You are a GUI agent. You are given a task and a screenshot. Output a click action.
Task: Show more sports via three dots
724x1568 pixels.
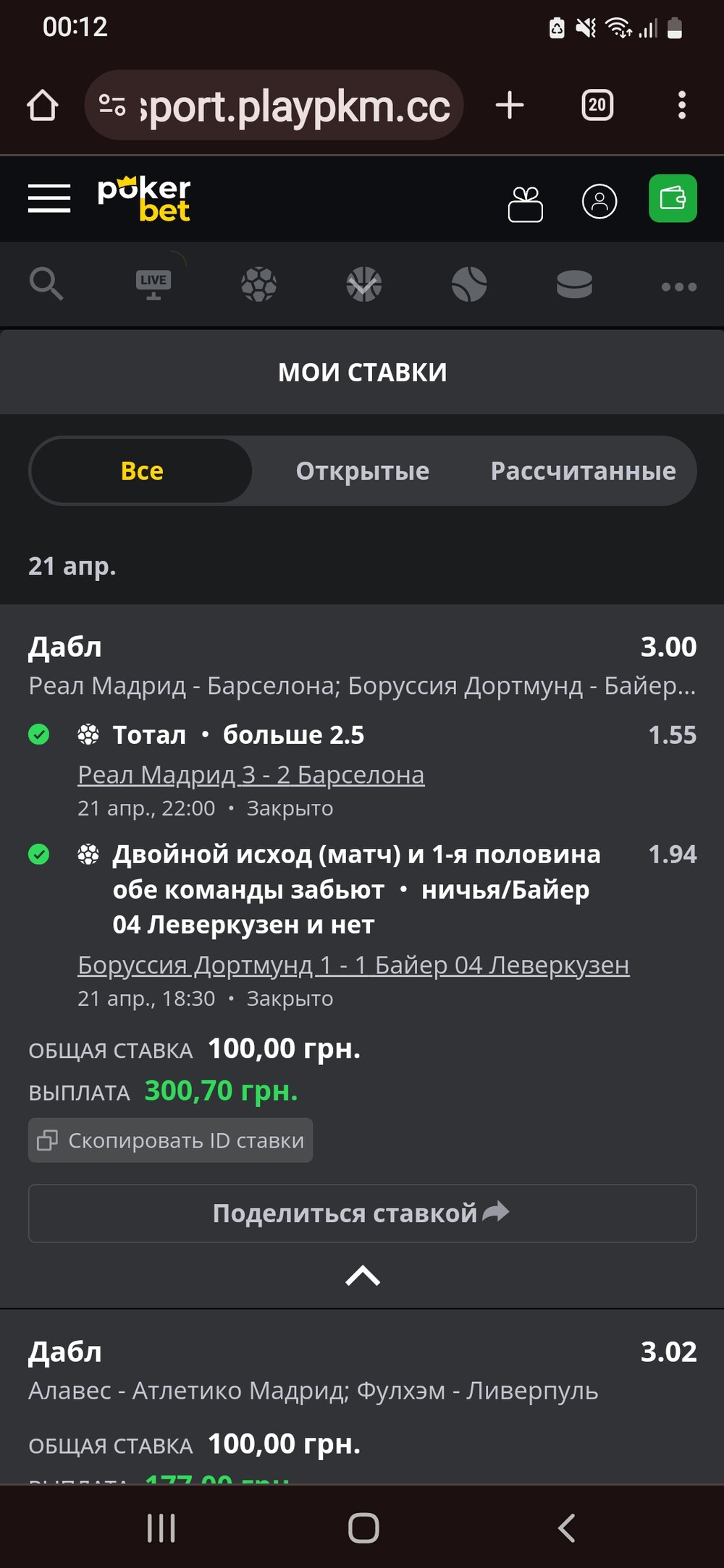679,287
